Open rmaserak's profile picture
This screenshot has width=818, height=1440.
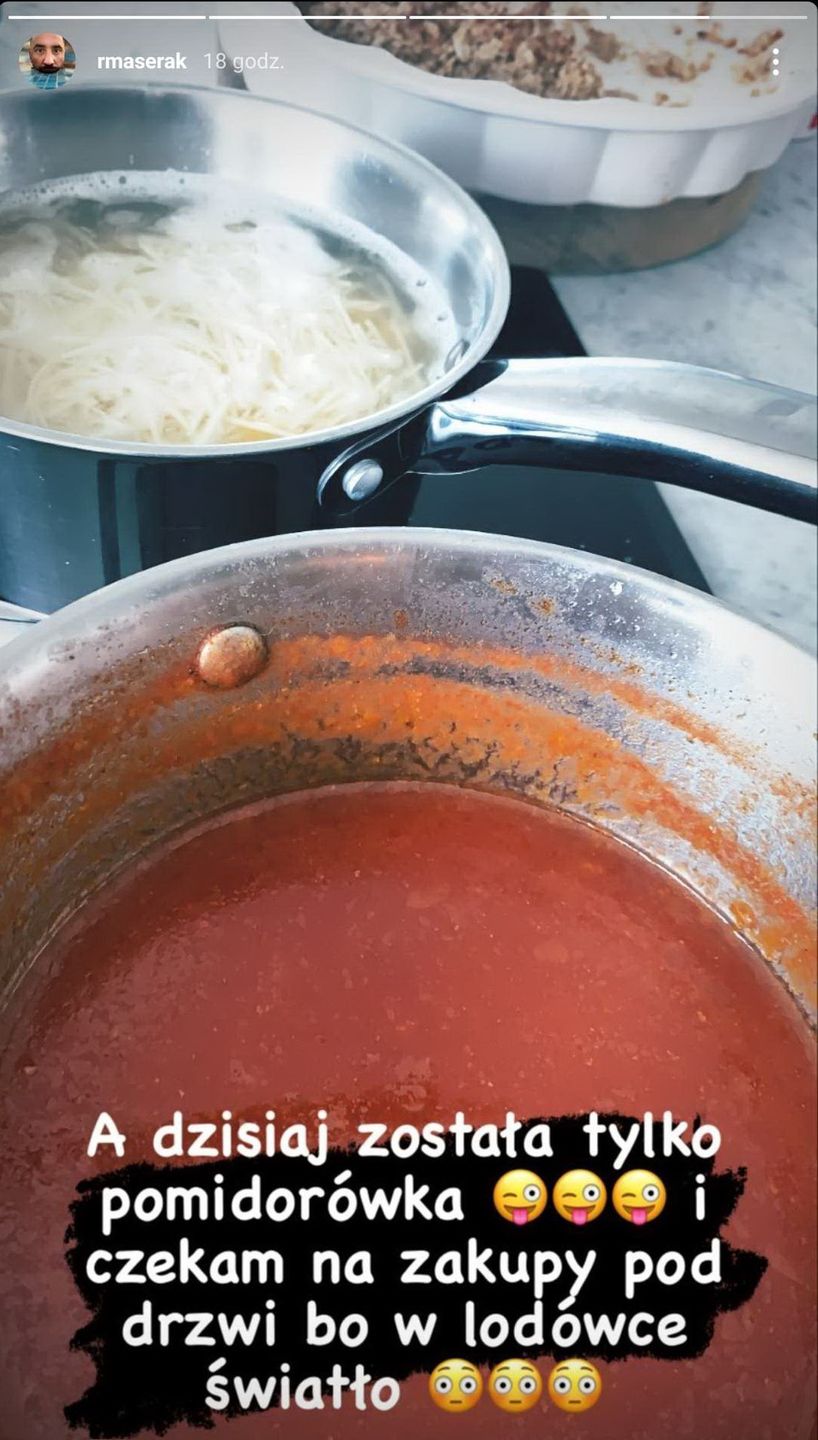coord(46,61)
